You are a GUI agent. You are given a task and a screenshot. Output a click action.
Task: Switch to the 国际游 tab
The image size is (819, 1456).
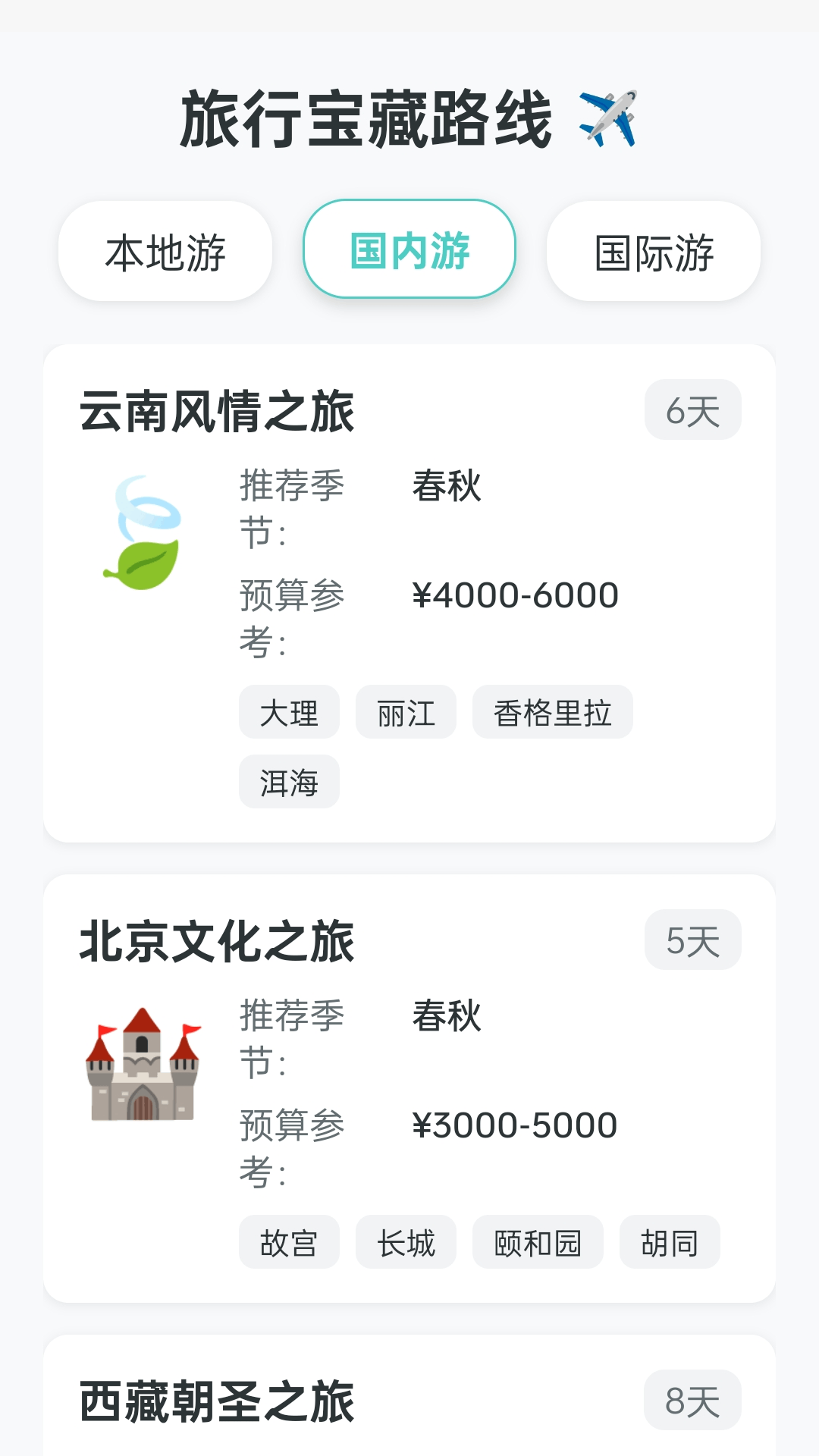654,252
